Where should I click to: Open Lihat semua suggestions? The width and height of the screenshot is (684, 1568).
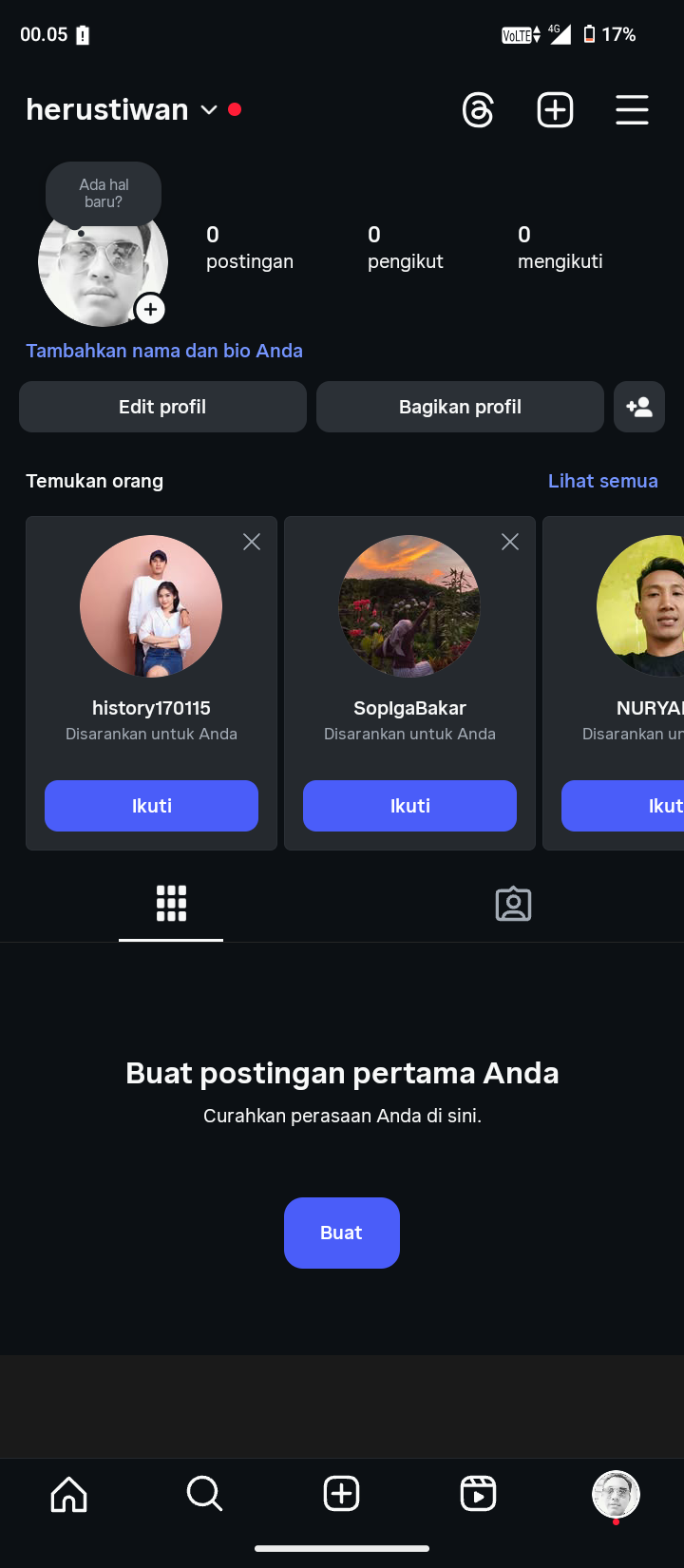[x=602, y=481]
